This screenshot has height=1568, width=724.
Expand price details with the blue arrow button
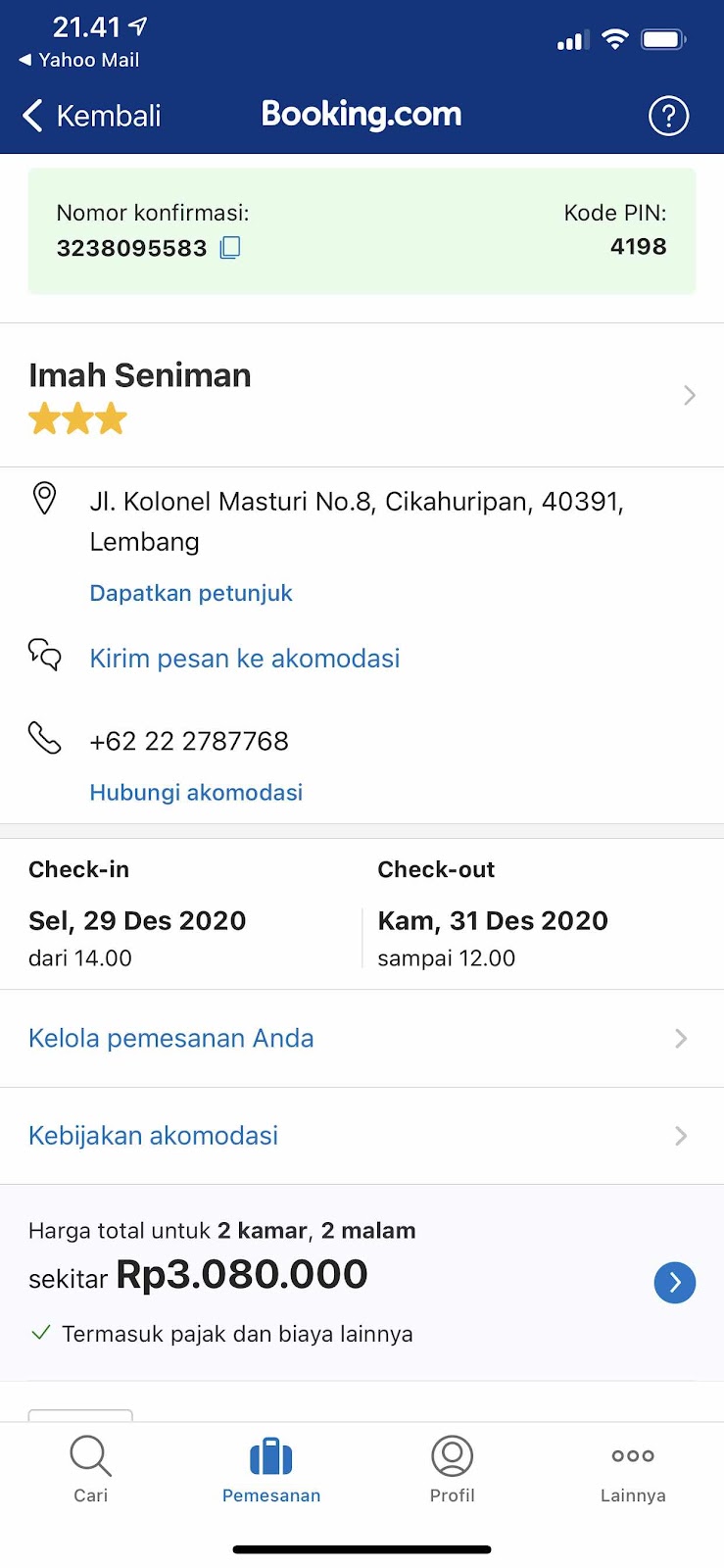(x=674, y=1282)
